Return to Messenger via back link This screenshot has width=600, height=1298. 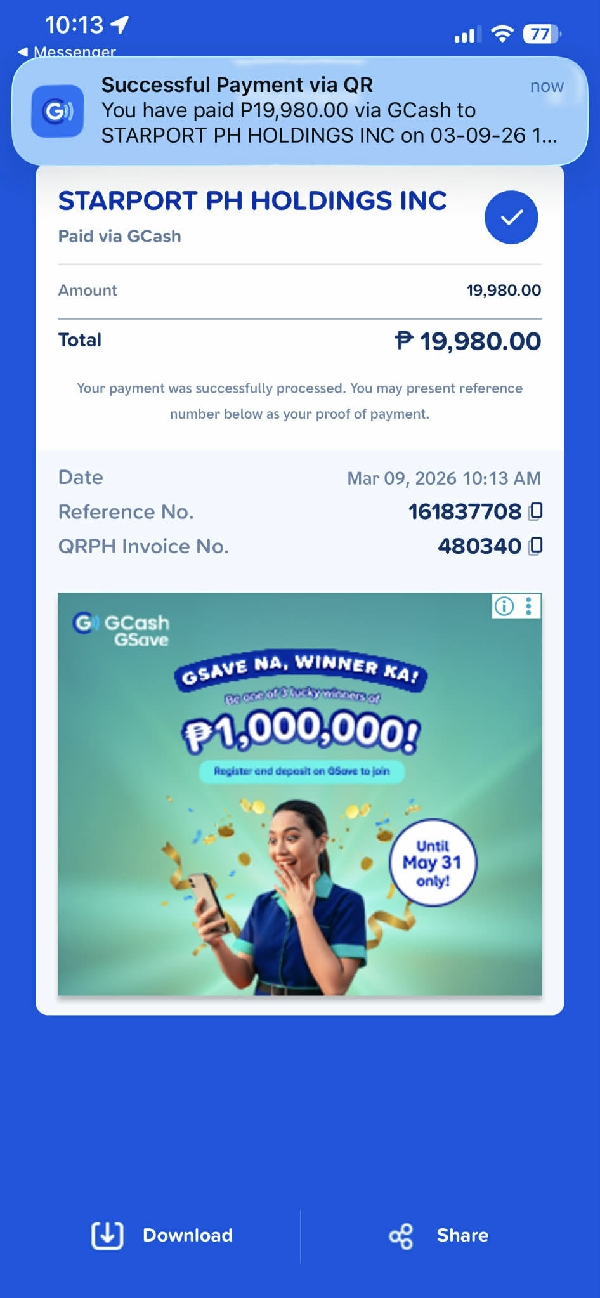(x=66, y=52)
